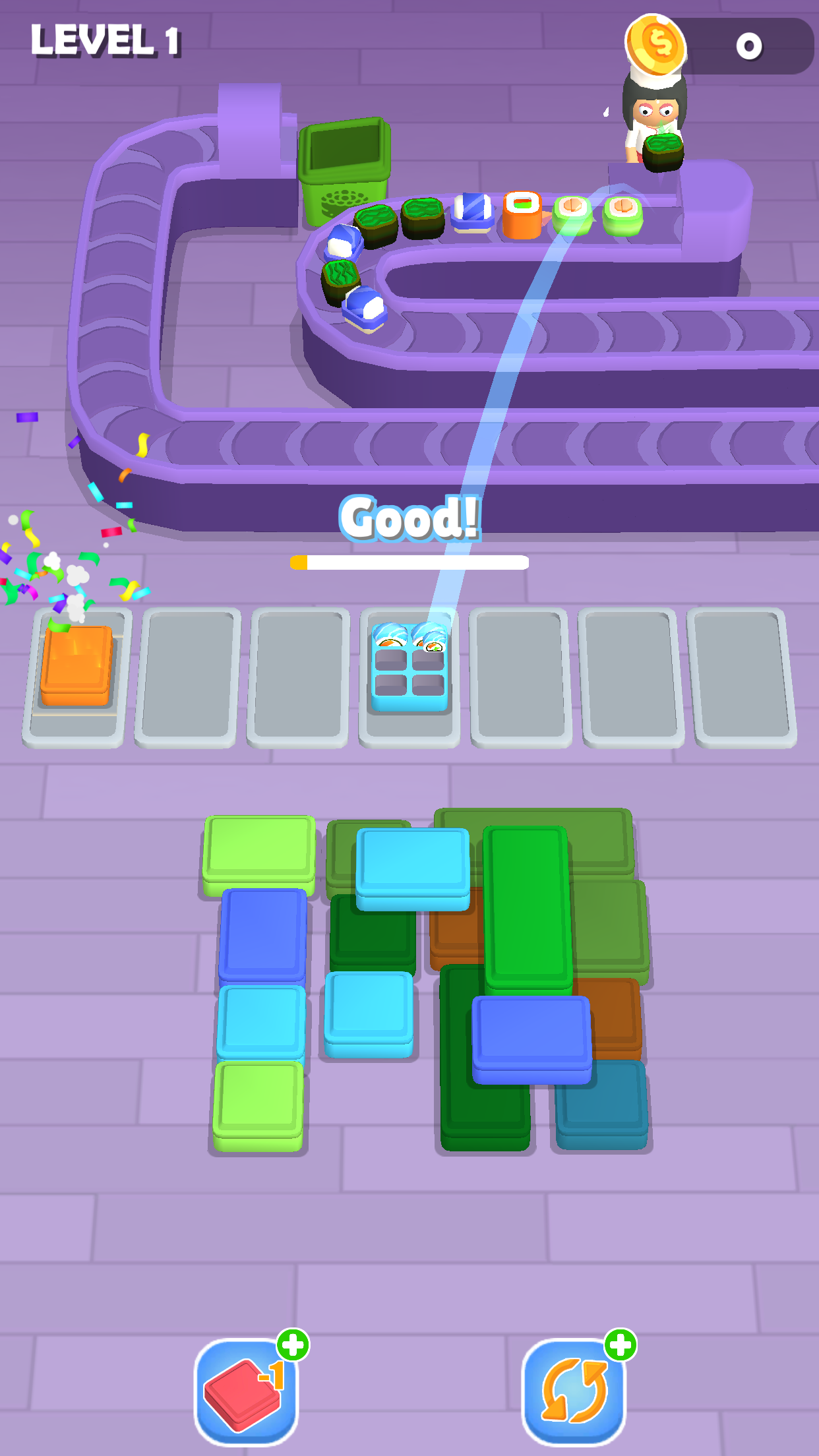
Task: Pick the tall bright green tile
Action: coord(527,907)
